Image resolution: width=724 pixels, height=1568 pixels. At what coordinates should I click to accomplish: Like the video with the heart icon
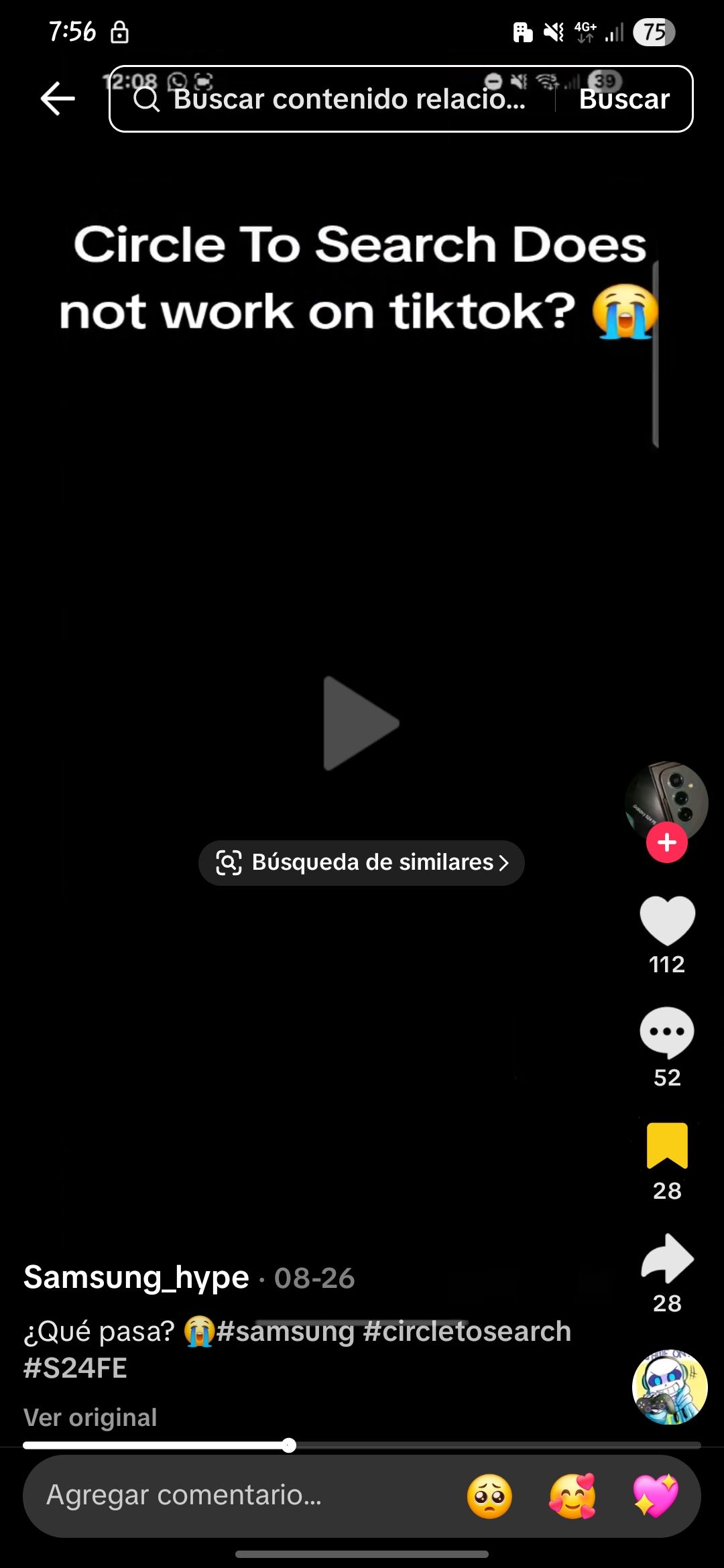click(x=666, y=921)
